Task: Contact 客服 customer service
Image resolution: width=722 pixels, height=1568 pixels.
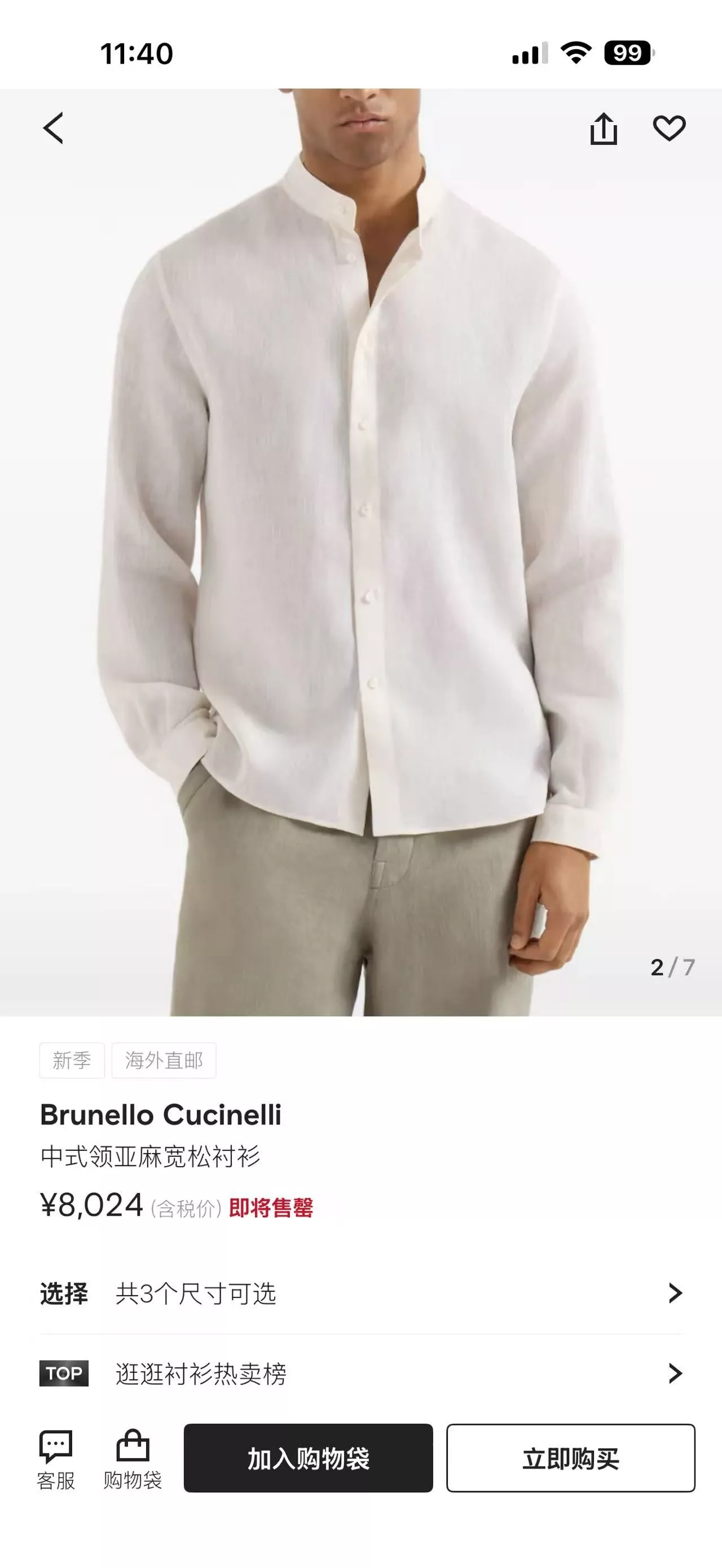Action: point(56,1459)
